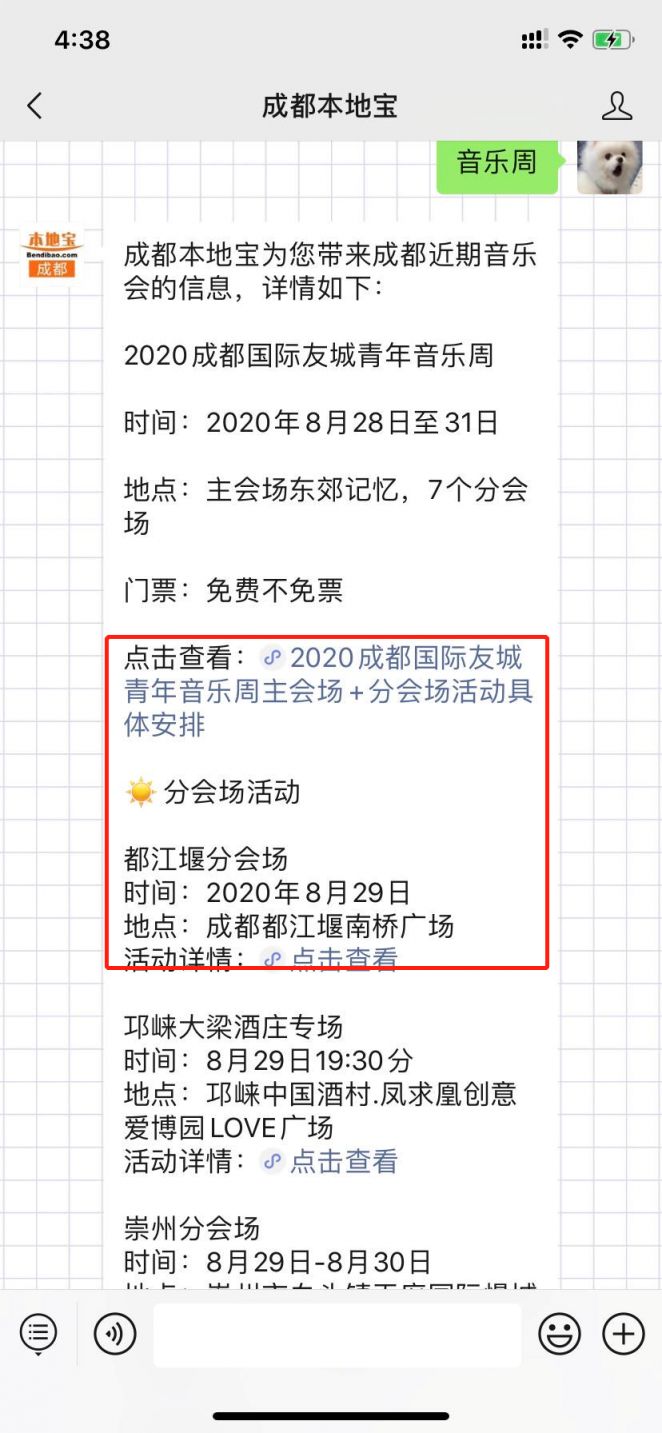This screenshot has height=1433, width=662.
Task: Tap my dog profile avatar
Action: pyautogui.click(x=609, y=166)
